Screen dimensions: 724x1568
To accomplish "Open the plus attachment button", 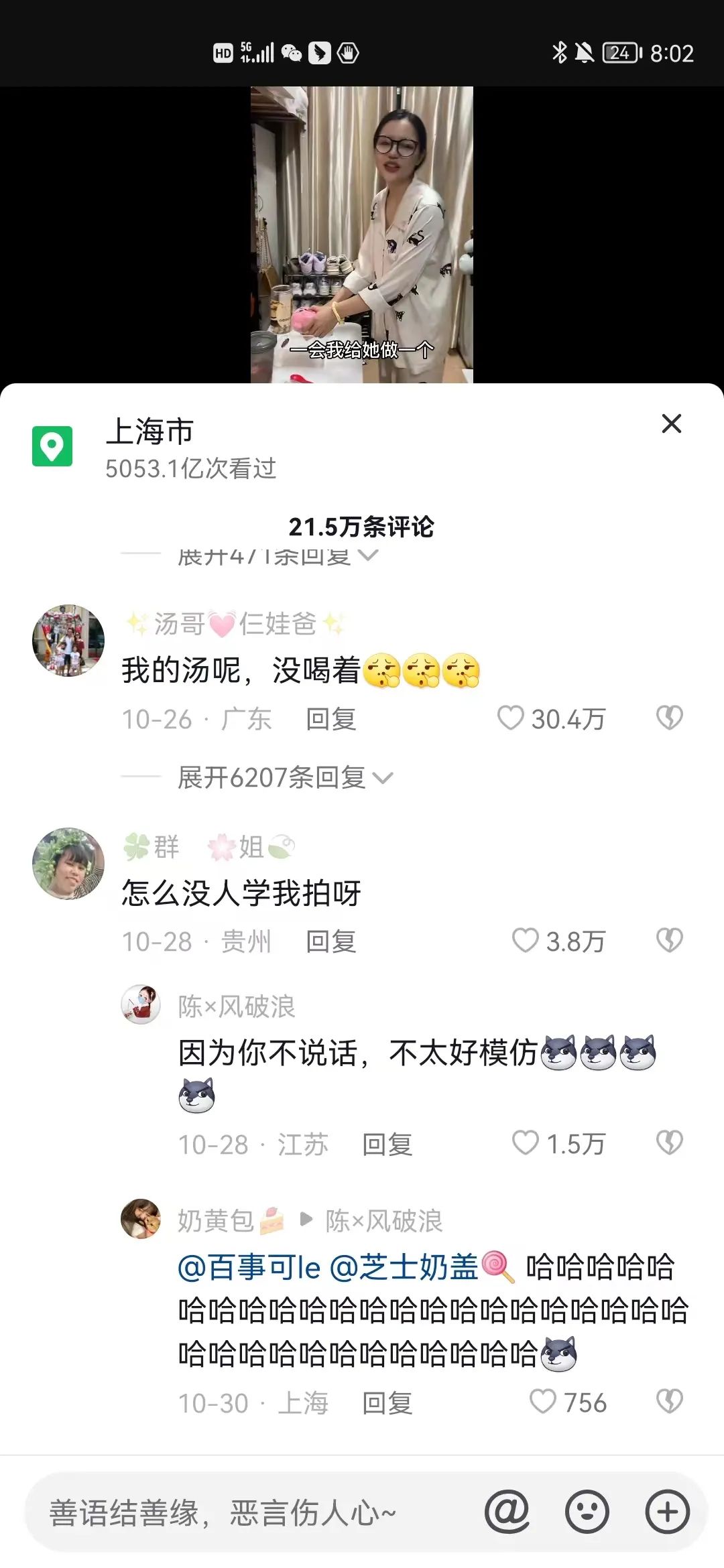I will (667, 1512).
